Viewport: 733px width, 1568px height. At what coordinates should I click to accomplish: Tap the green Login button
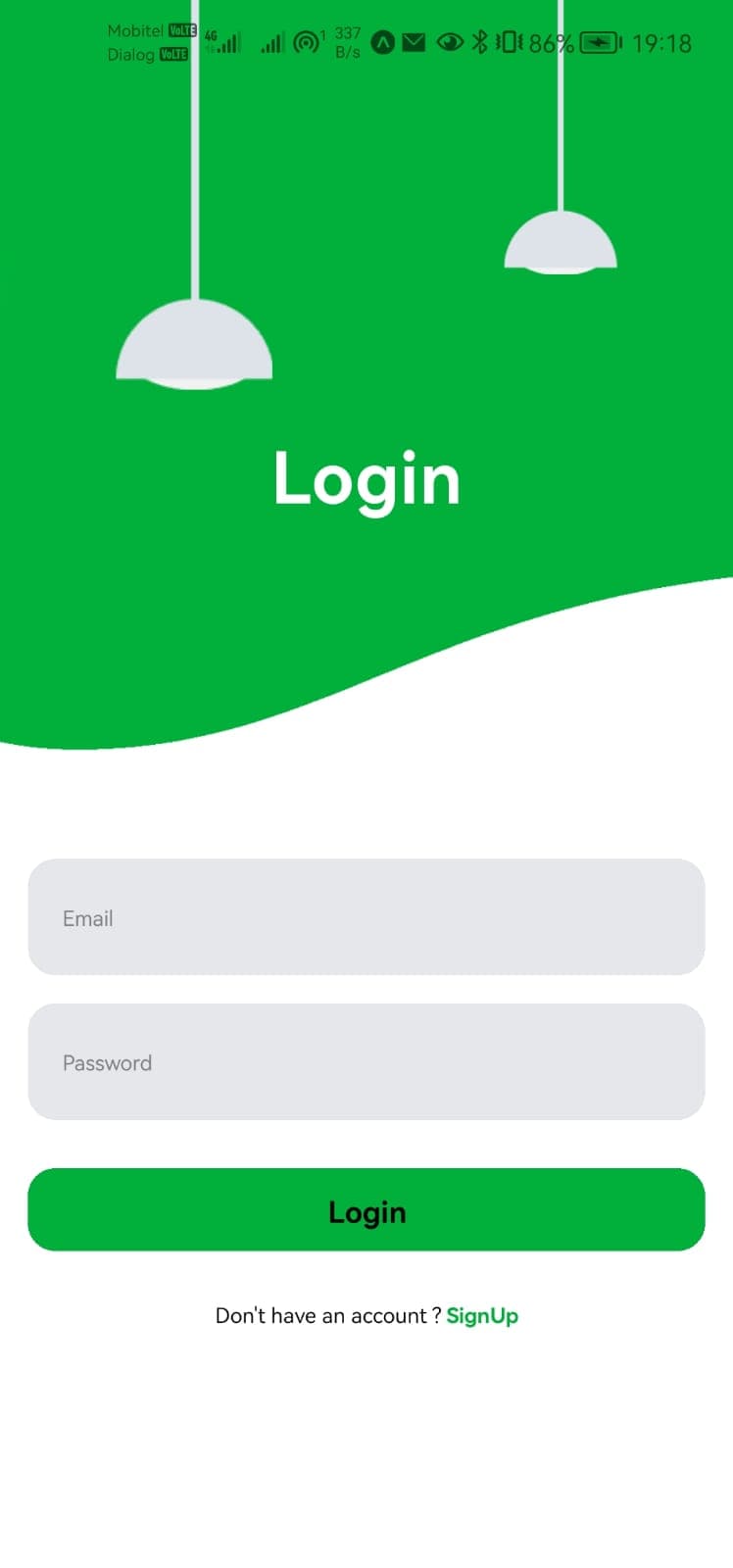366,1210
